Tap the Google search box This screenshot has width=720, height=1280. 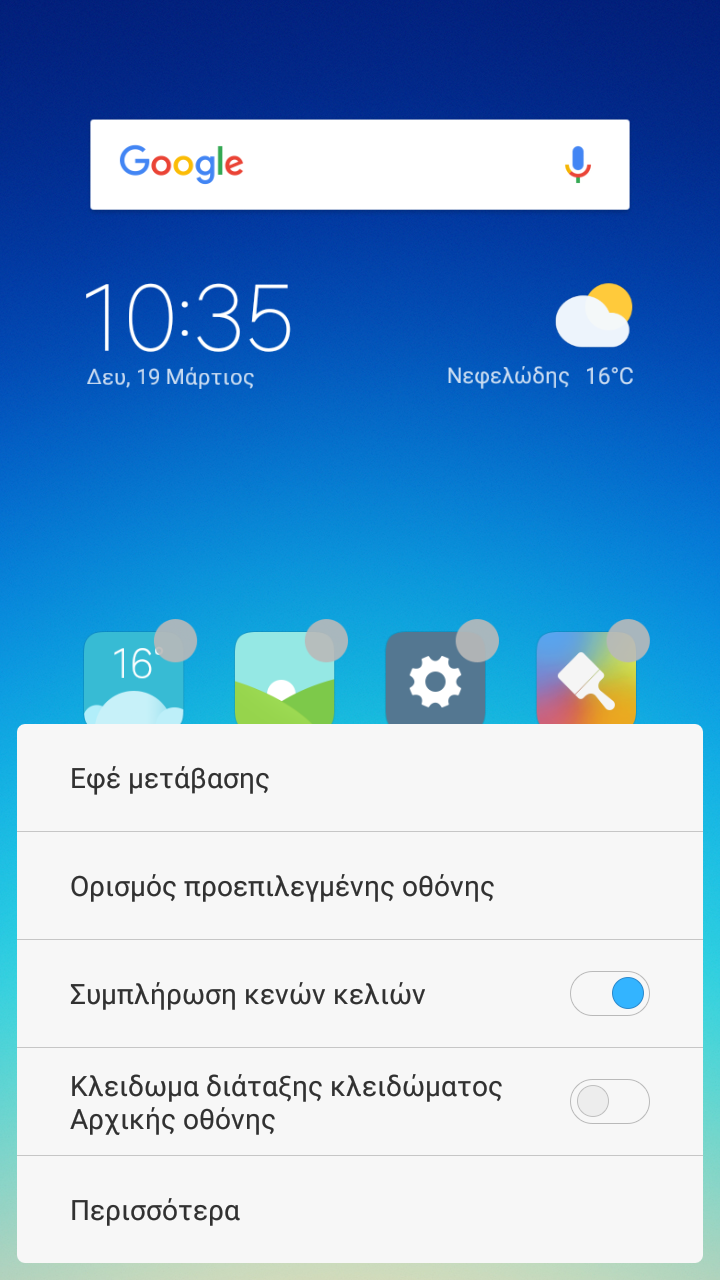point(360,165)
